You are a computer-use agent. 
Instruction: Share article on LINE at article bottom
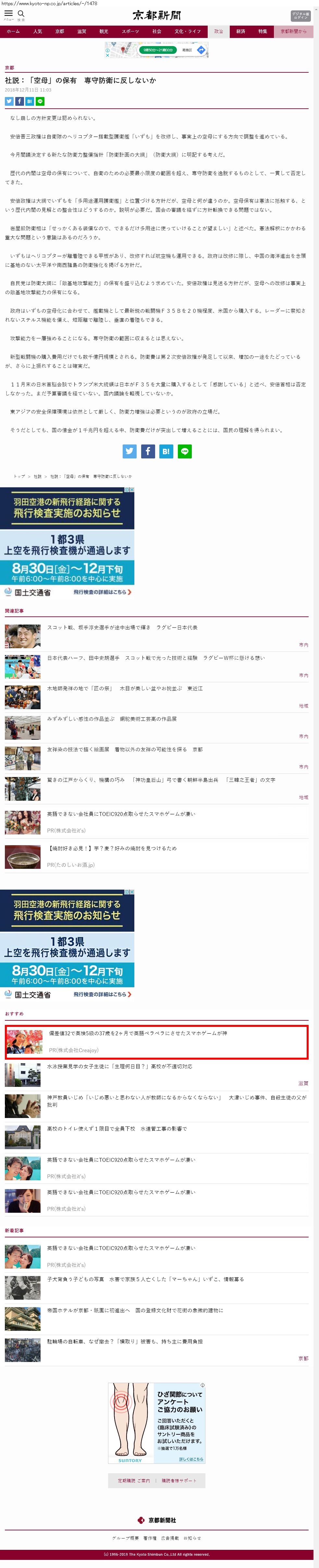tap(184, 451)
